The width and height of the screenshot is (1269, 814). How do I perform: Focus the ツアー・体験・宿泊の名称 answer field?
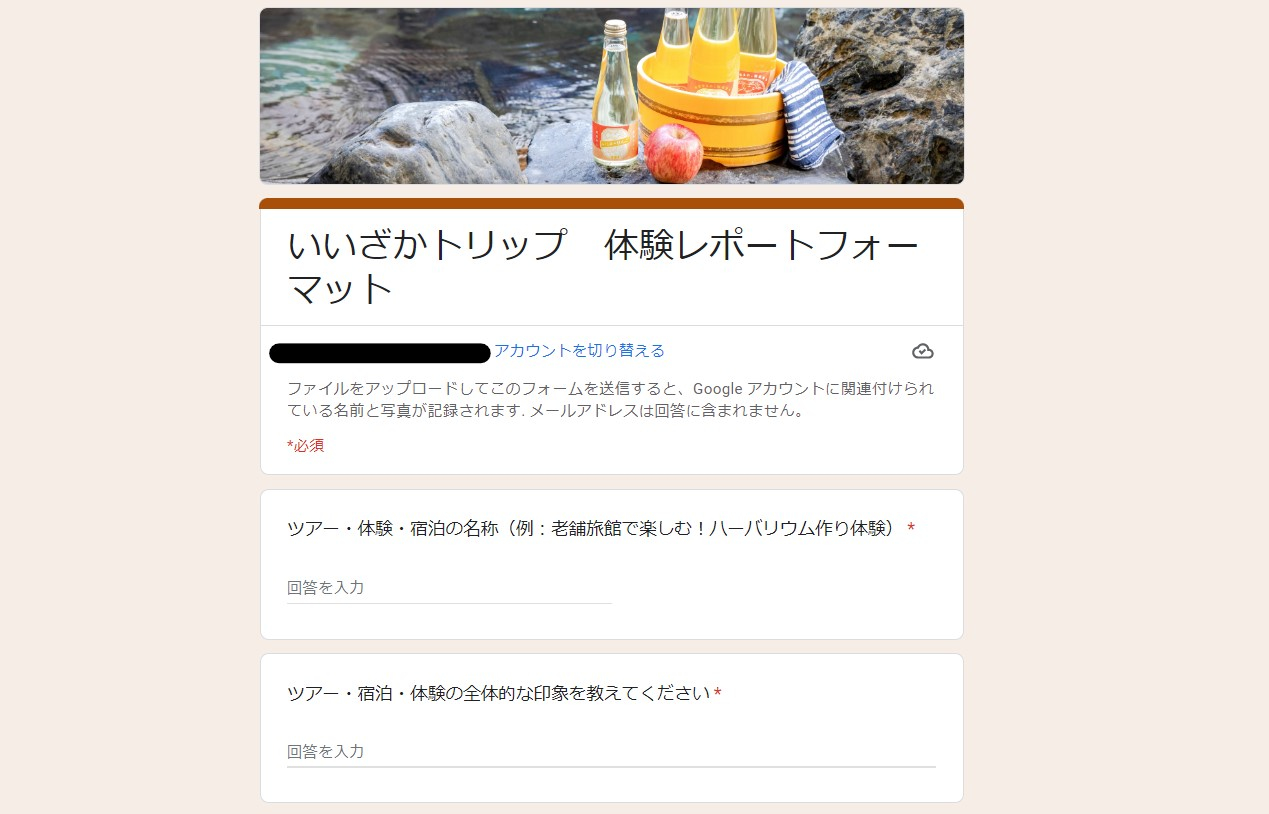(449, 588)
